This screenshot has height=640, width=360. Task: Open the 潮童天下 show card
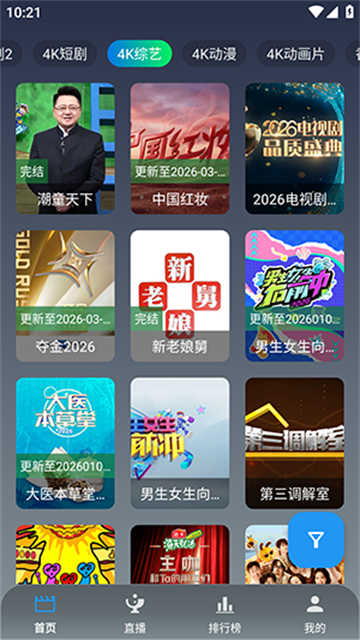click(65, 149)
